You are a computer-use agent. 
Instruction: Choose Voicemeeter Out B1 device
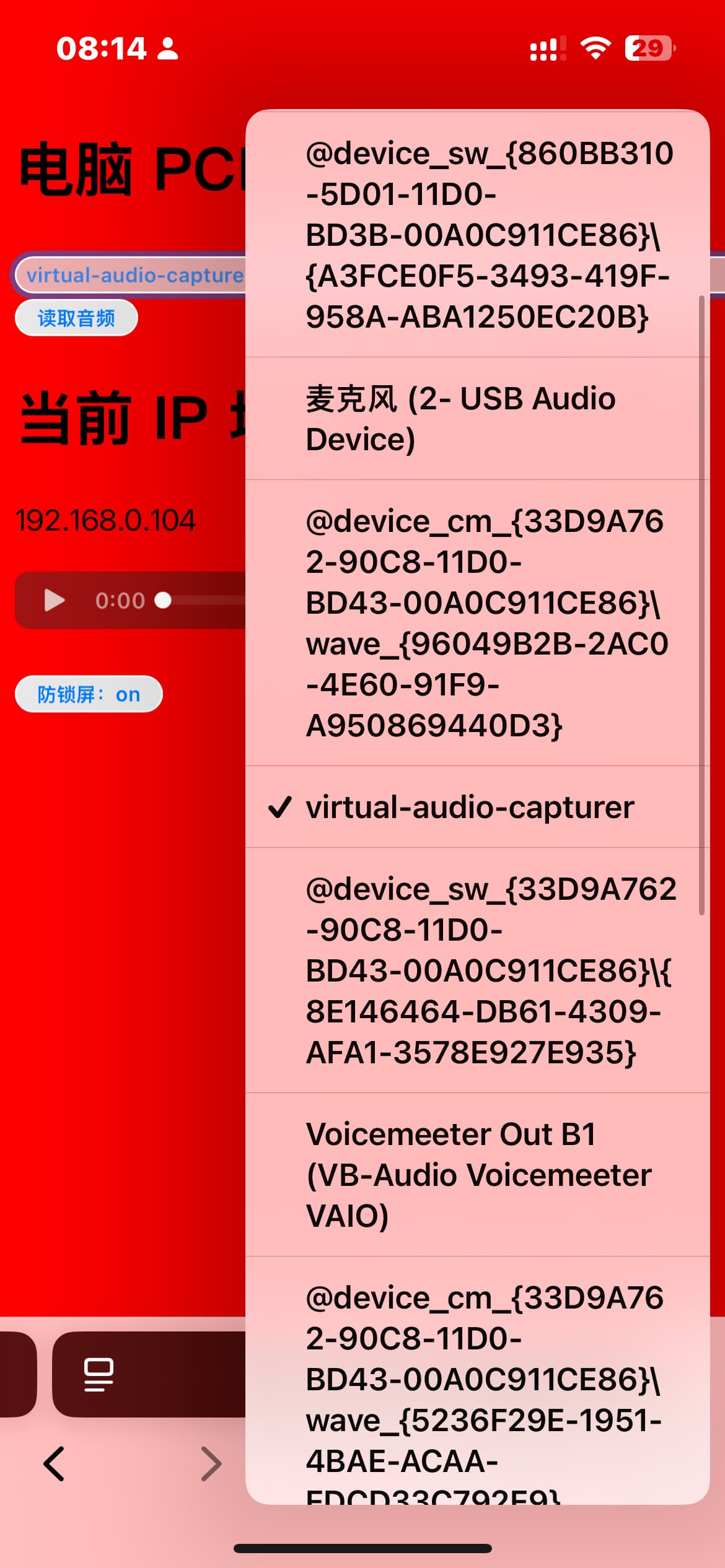477,1175
